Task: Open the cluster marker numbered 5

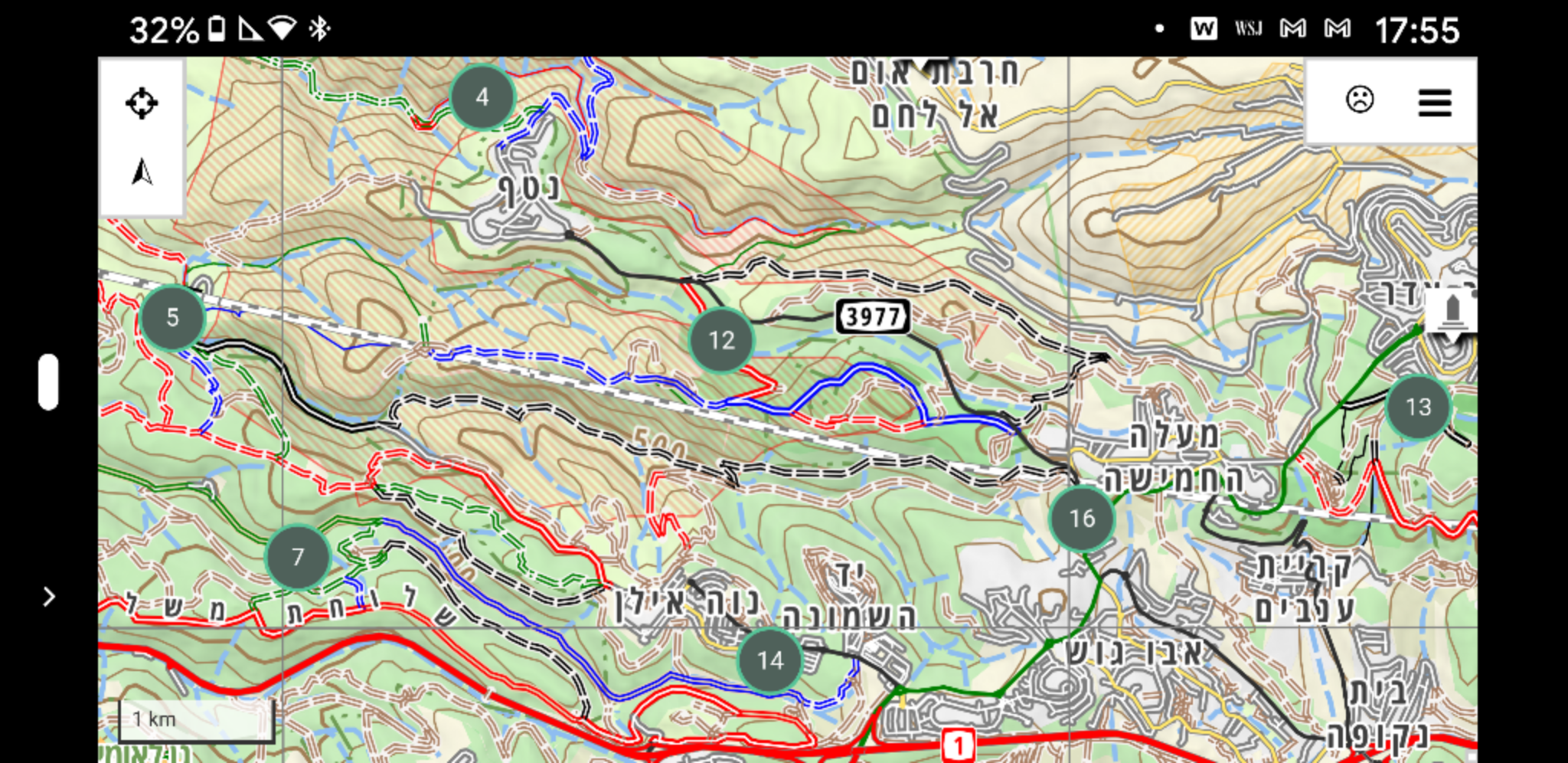Action: [x=173, y=317]
